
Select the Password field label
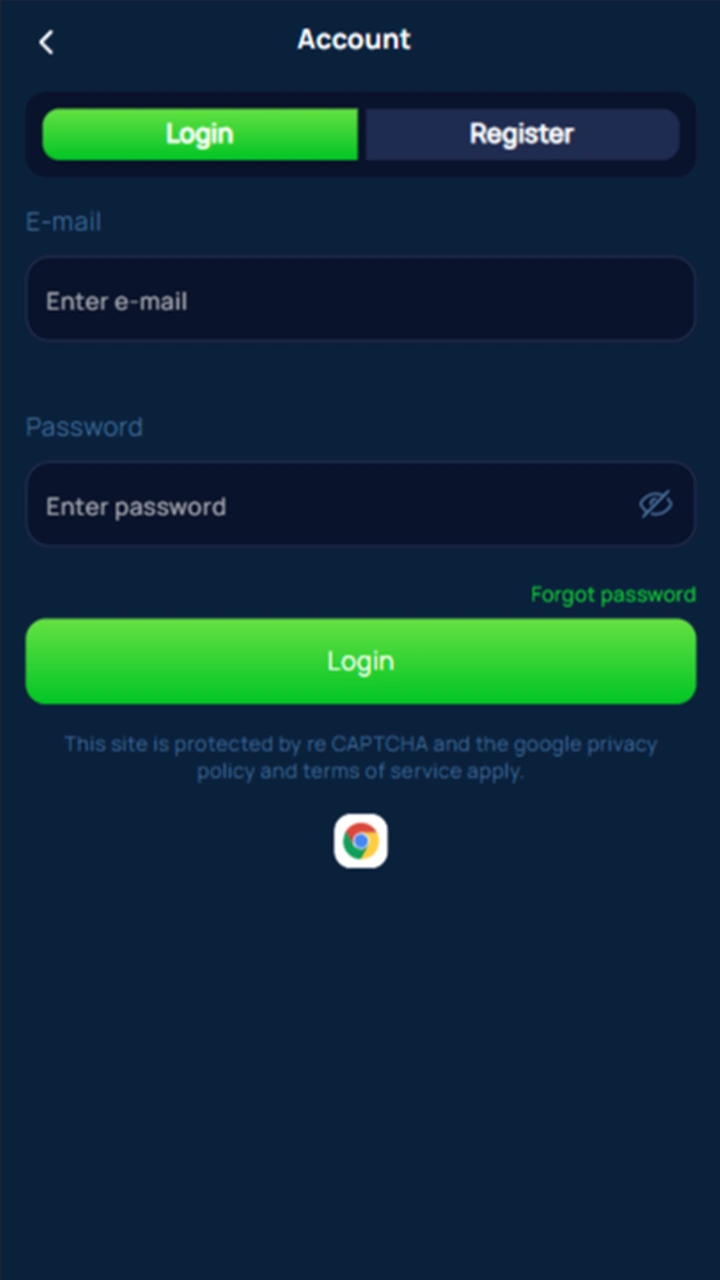pyautogui.click(x=84, y=427)
